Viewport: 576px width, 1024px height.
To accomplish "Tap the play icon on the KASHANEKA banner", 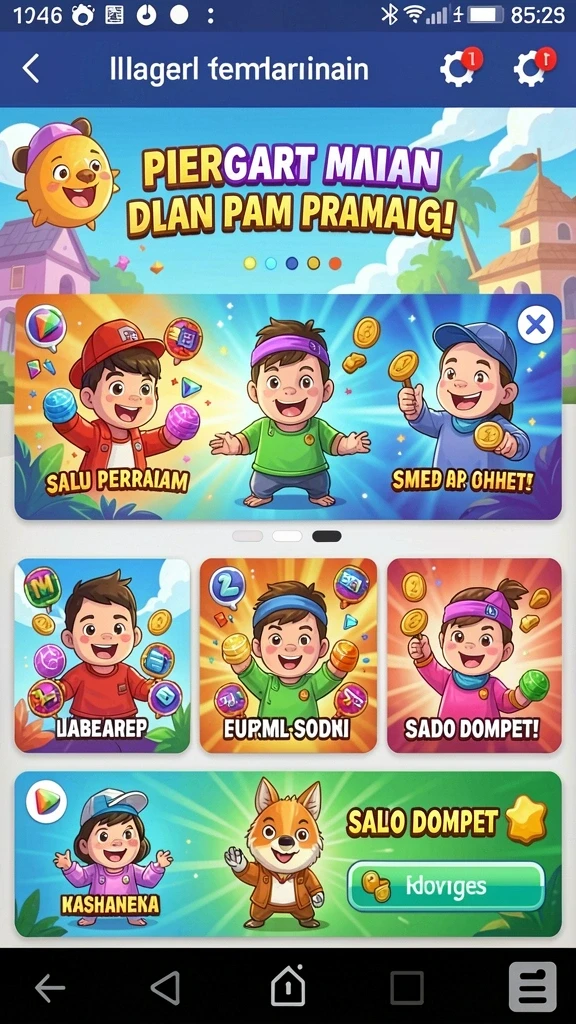I will coord(47,801).
